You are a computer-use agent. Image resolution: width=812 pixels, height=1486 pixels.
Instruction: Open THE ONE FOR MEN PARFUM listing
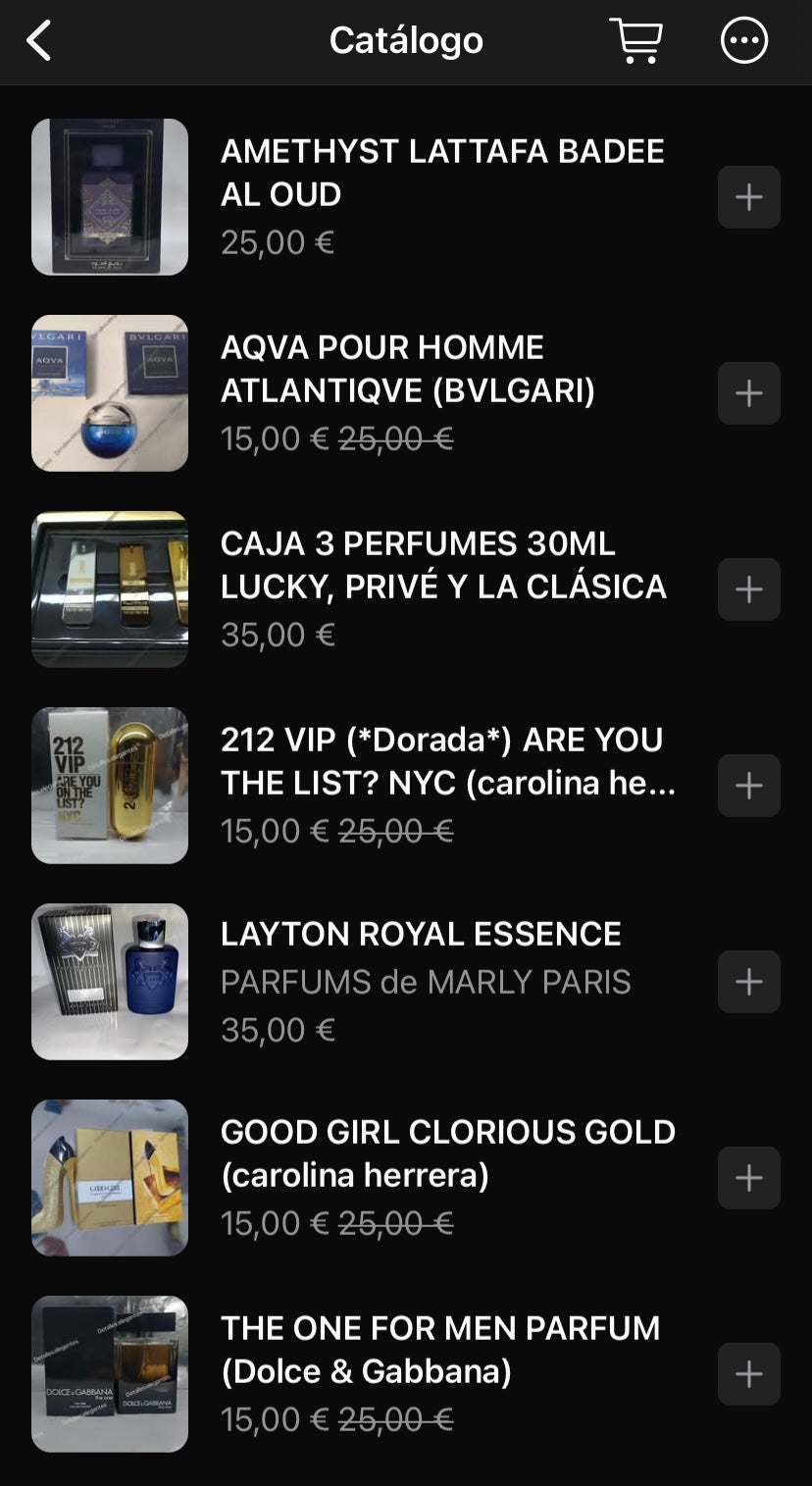439,1350
